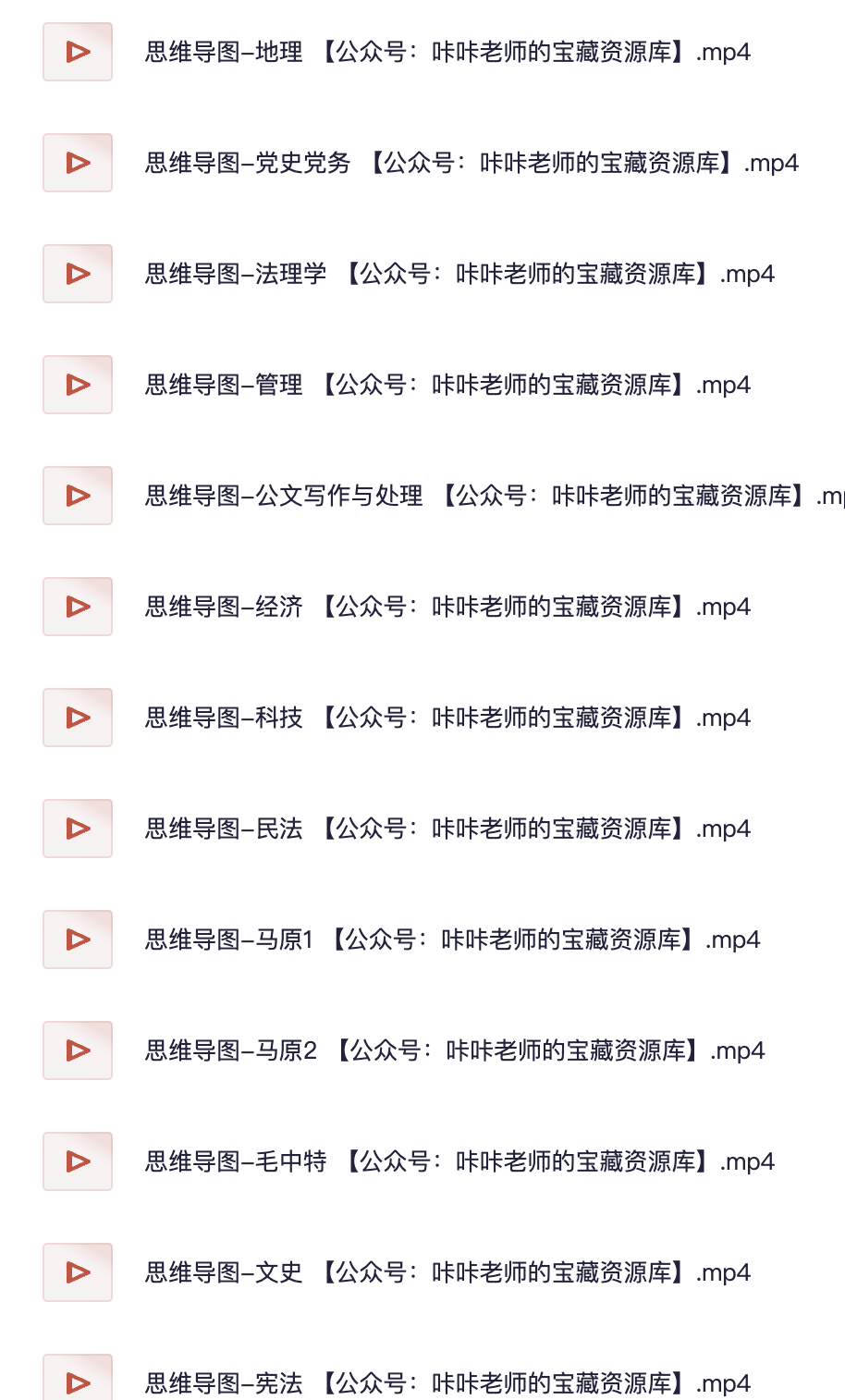Click the 思维导图-宪法 filename text

(447, 1384)
